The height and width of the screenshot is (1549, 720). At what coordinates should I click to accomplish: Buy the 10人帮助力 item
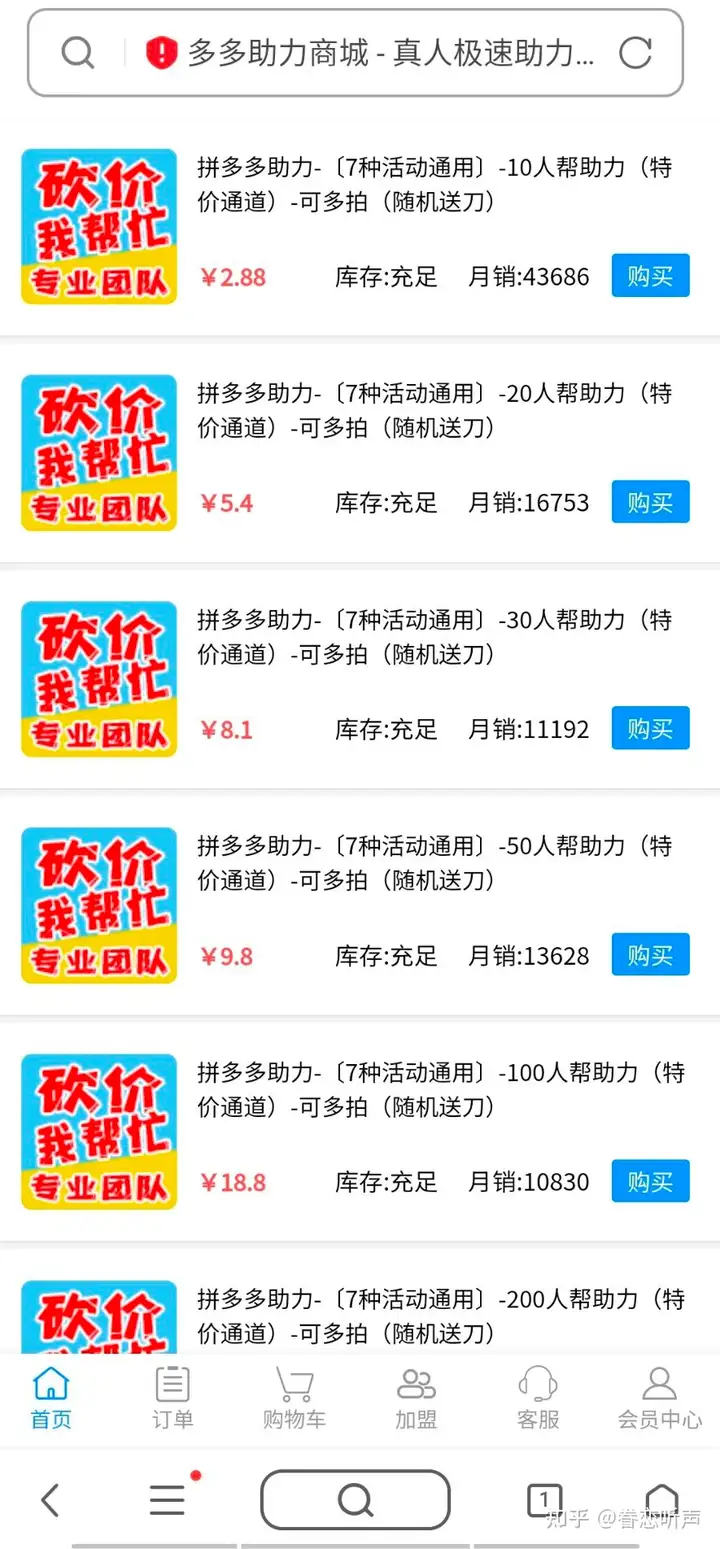pos(650,276)
